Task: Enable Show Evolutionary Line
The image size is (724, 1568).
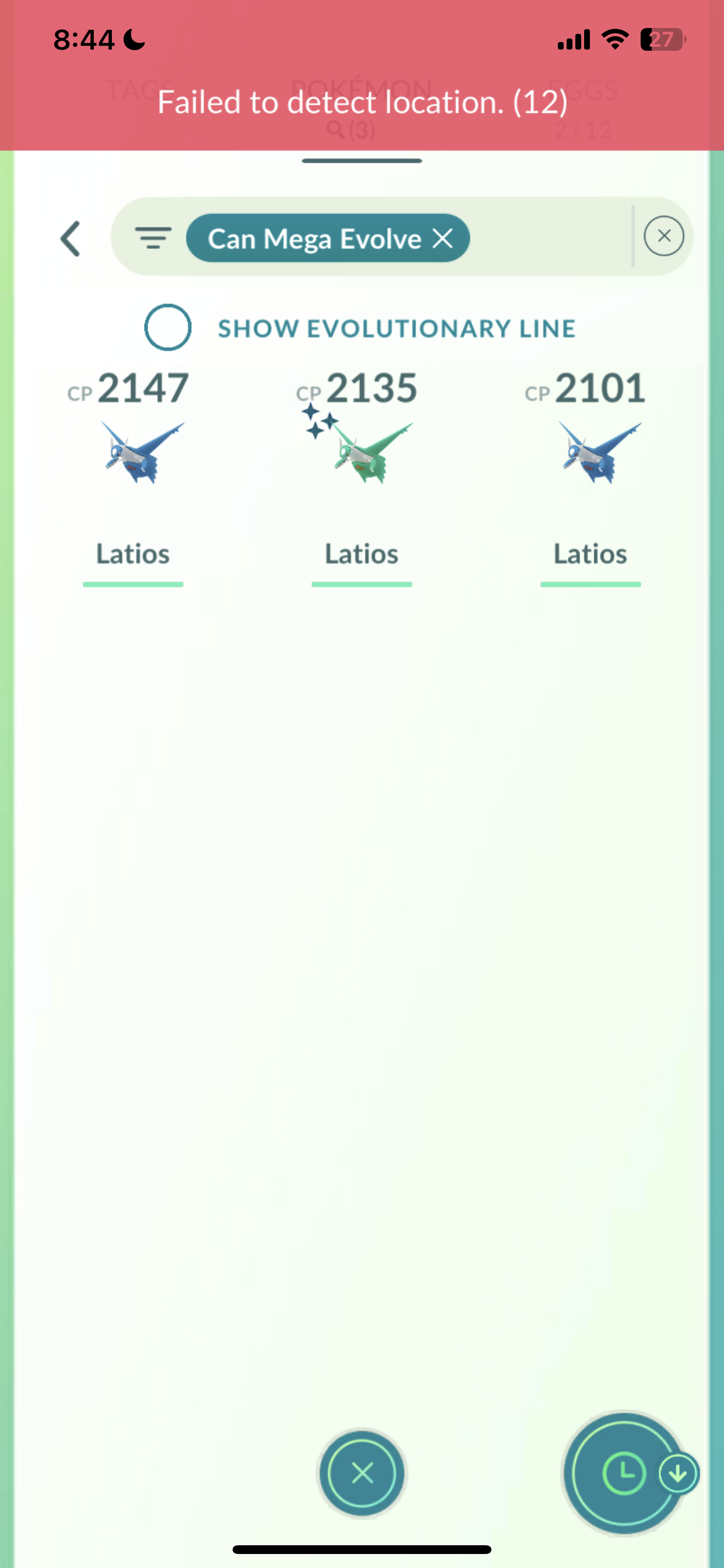Action: (168, 327)
